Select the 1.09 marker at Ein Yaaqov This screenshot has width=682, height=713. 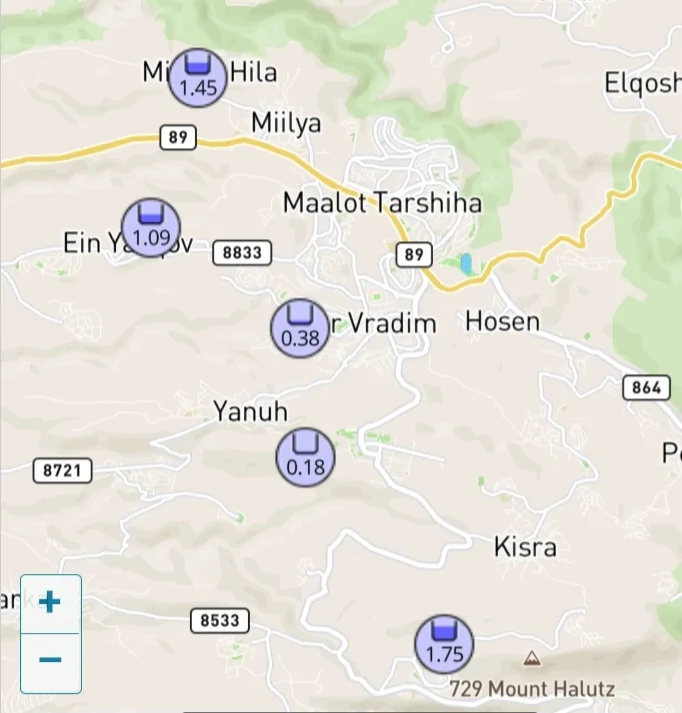pyautogui.click(x=151, y=228)
